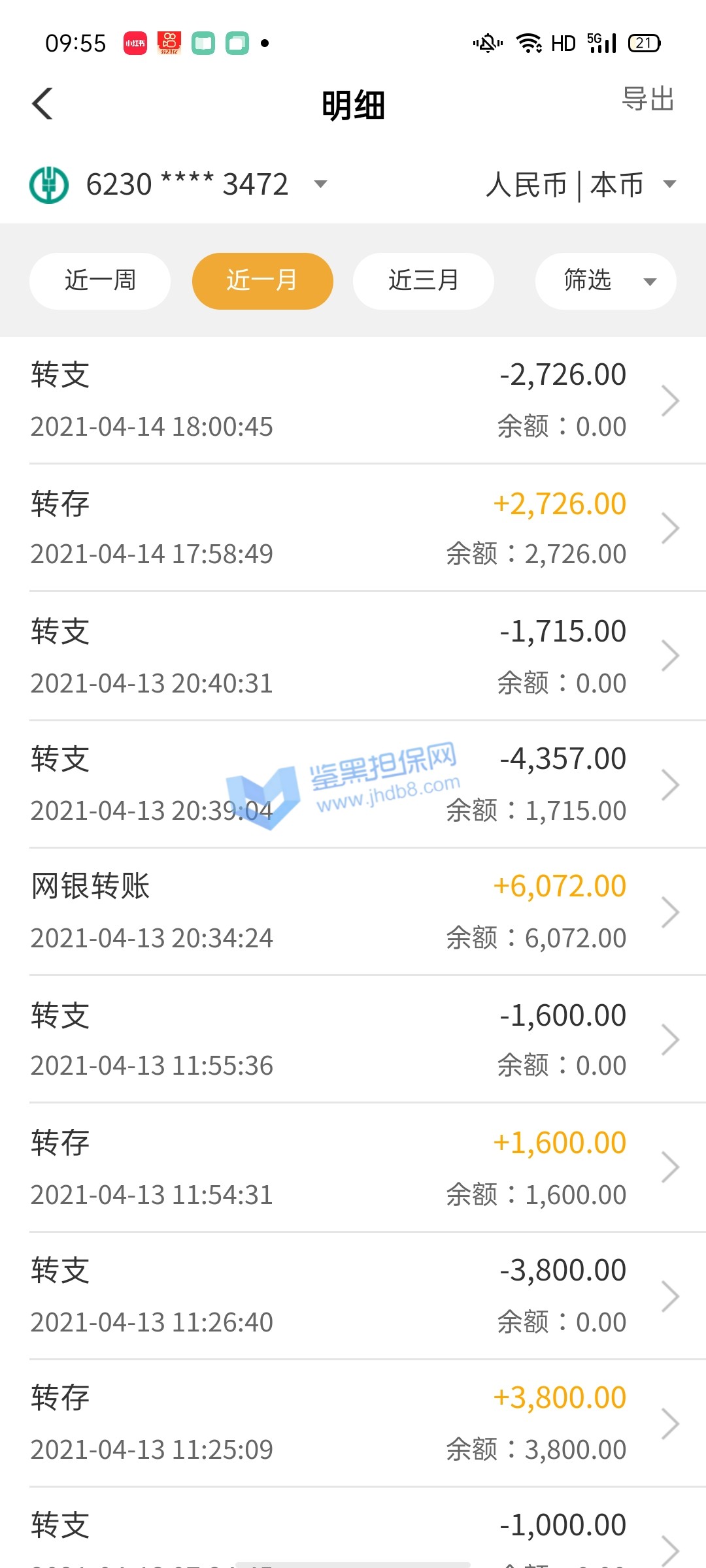Expand the 筛选 filter dropdown
Image resolution: width=706 pixels, height=1568 pixels.
pos(605,281)
